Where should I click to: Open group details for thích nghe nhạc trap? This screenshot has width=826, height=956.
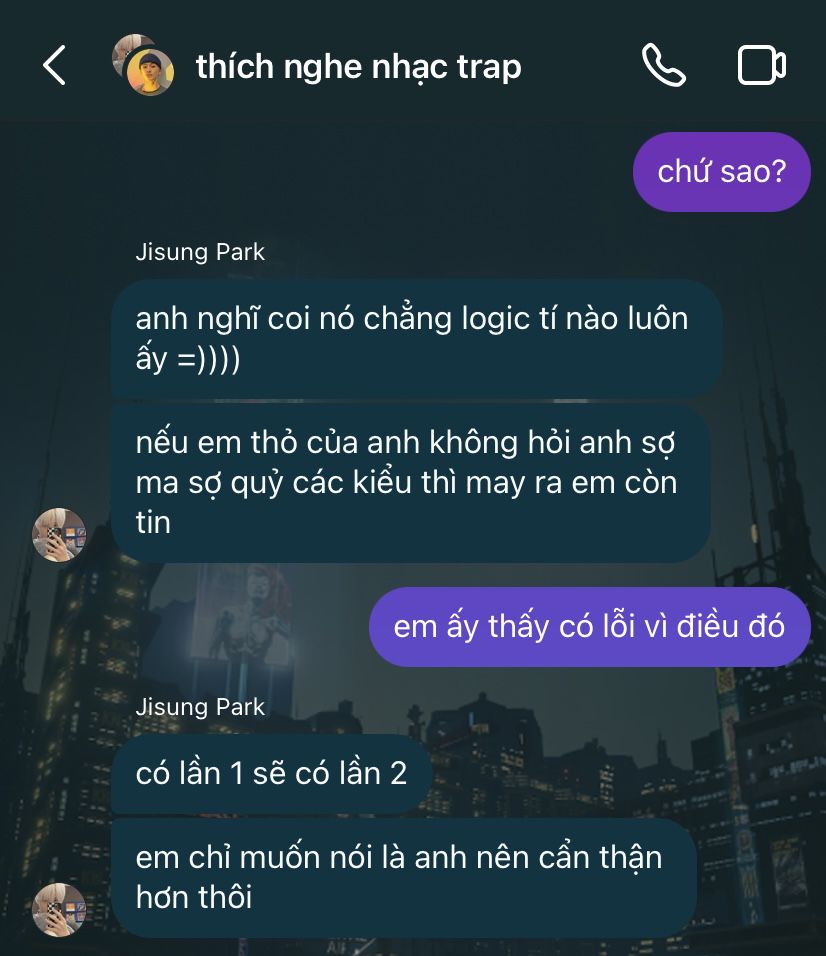tap(358, 67)
